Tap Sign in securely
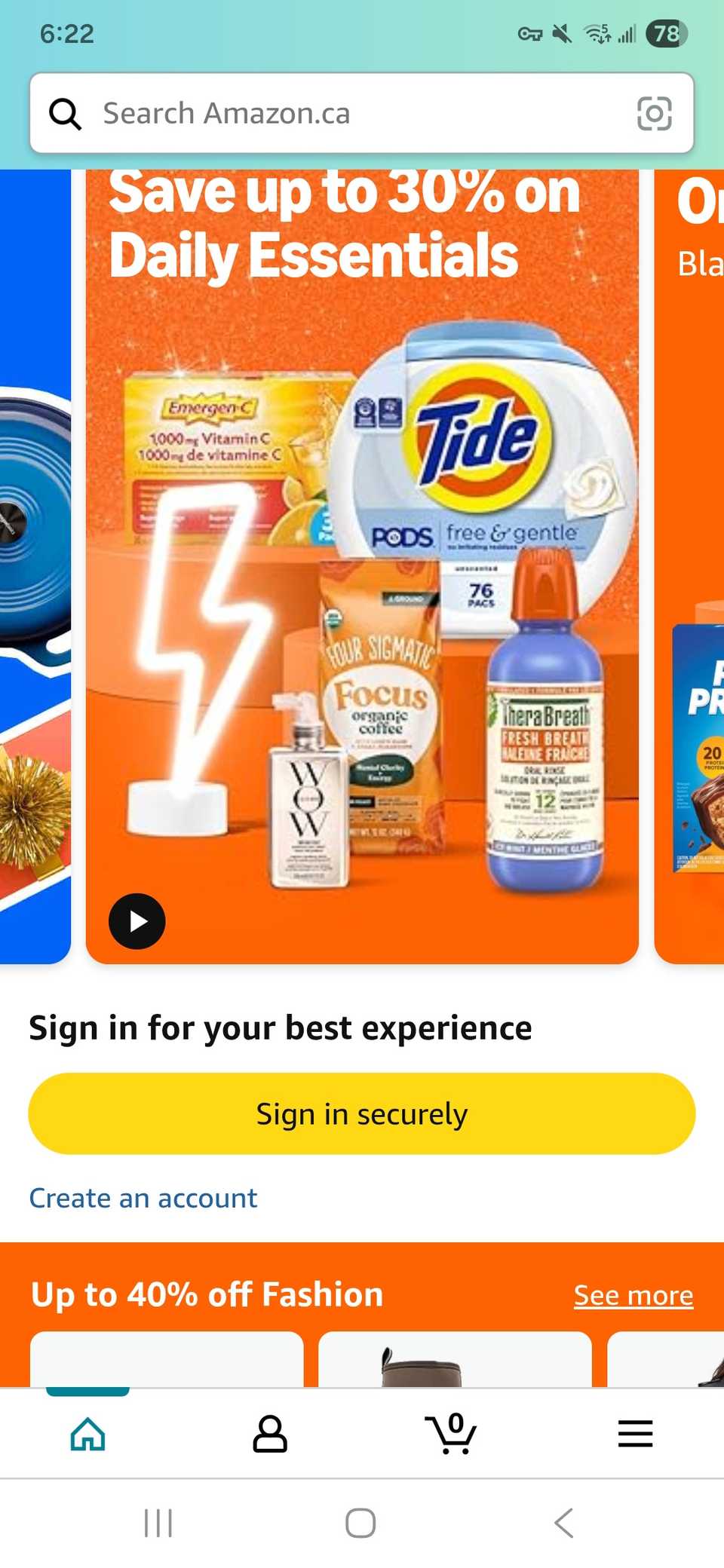Viewport: 724px width, 1568px height. click(361, 1113)
